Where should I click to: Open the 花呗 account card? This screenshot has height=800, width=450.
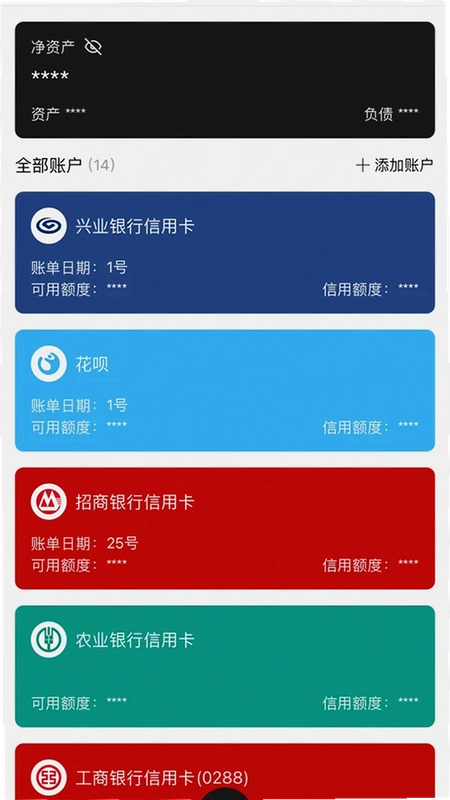tap(225, 390)
